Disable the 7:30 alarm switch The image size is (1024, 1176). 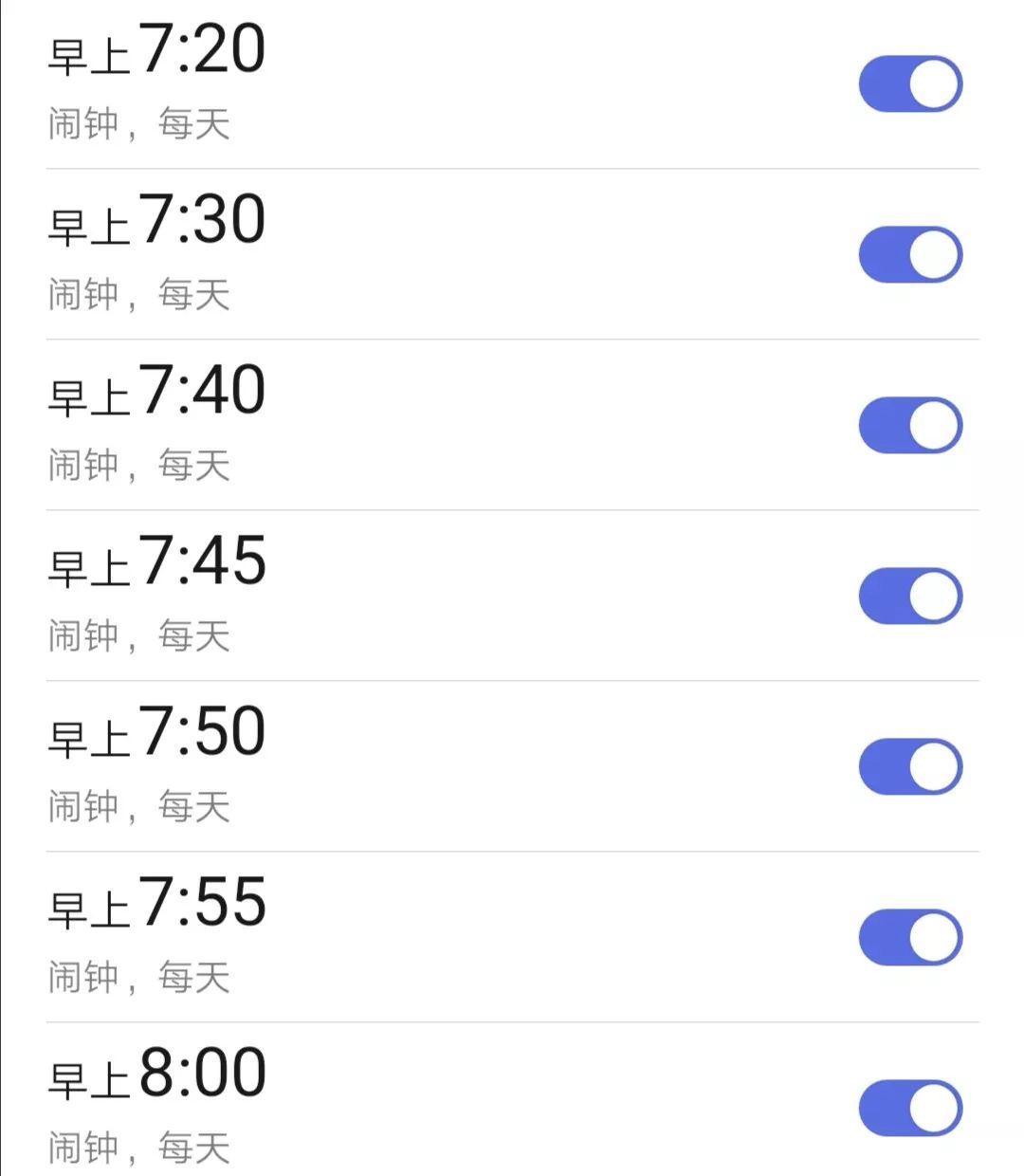click(910, 255)
